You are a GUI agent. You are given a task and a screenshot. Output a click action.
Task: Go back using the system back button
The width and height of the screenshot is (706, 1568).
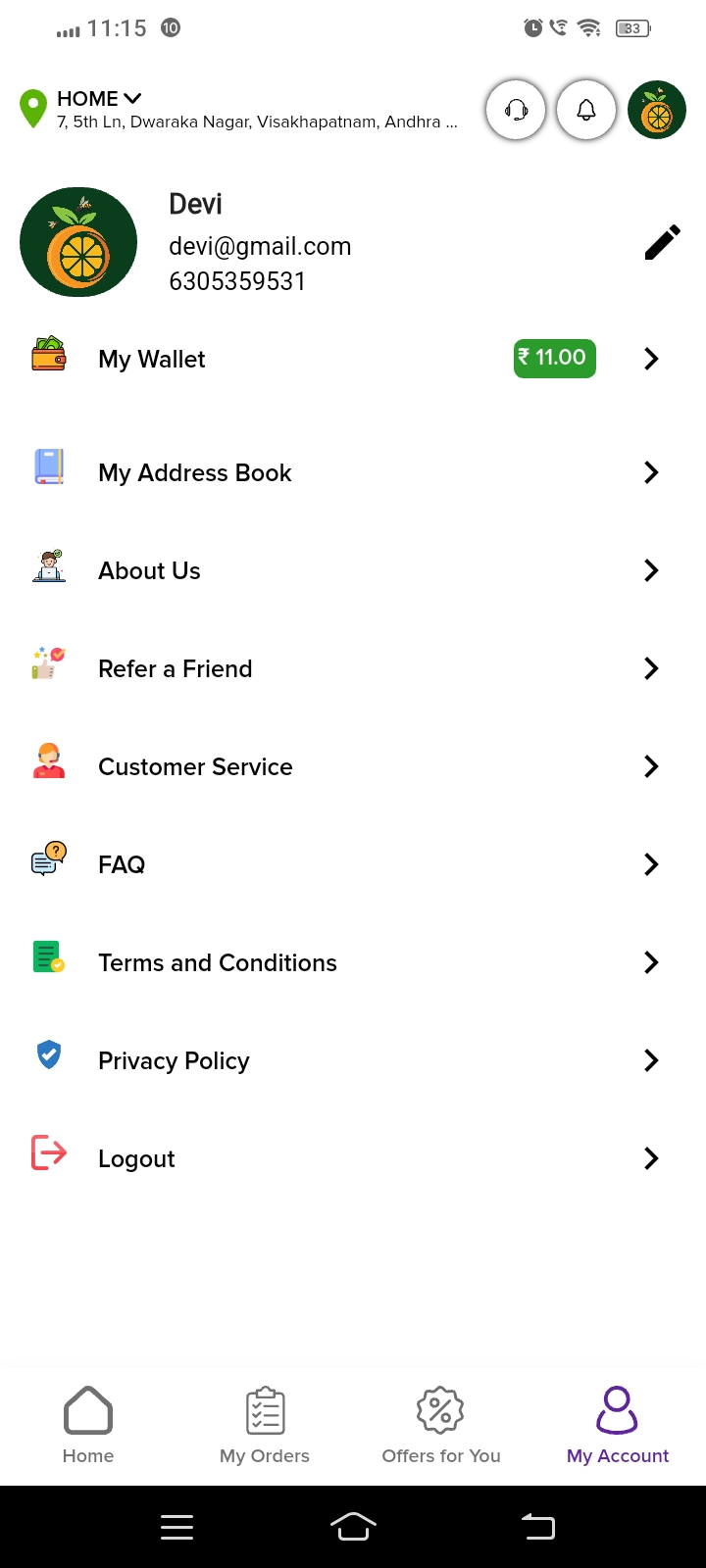(x=538, y=1526)
